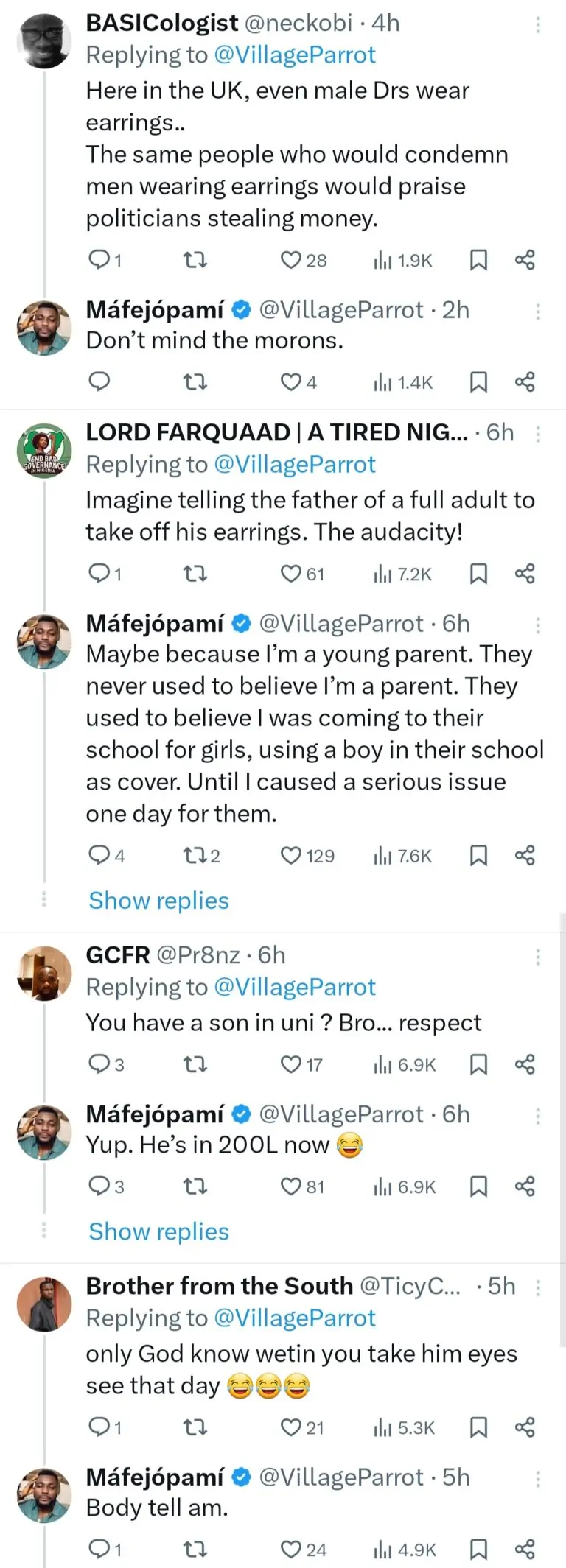This screenshot has width=566, height=1568.
Task: Bookmark the 'Body tell am' tweet
Action: tap(478, 1550)
